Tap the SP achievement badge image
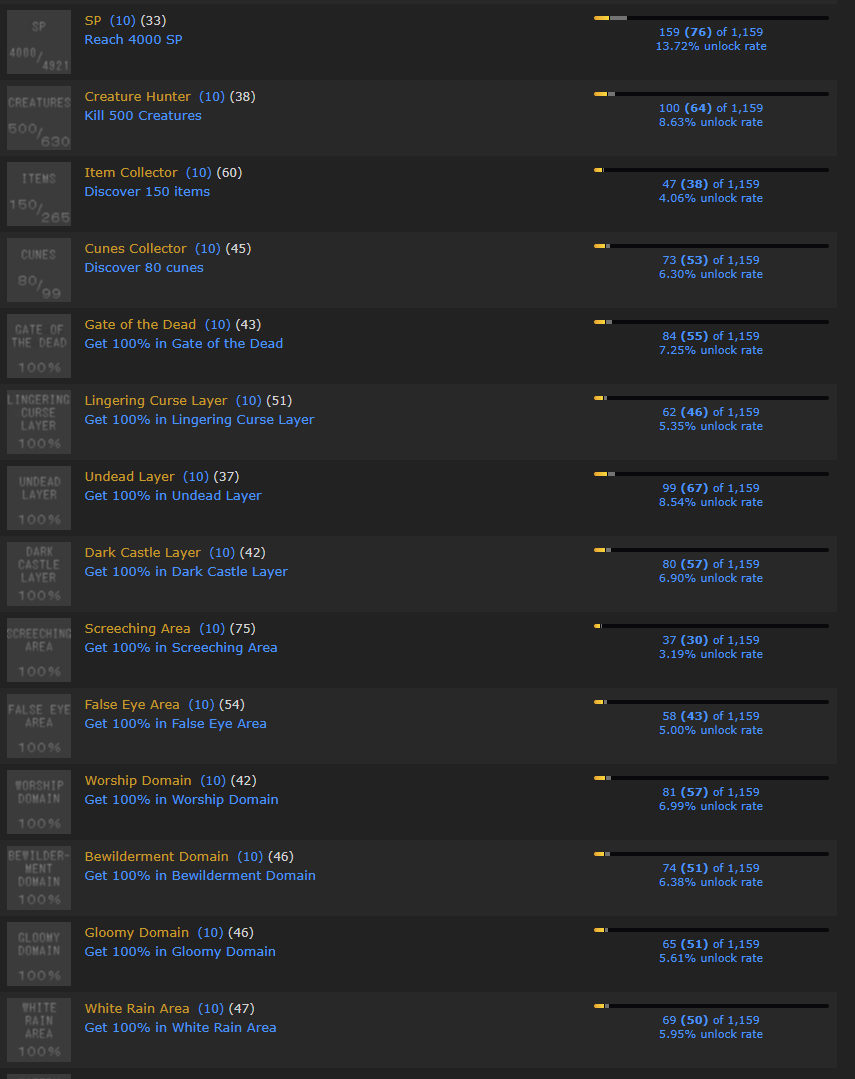Viewport: 855px width, 1079px height. (39, 42)
